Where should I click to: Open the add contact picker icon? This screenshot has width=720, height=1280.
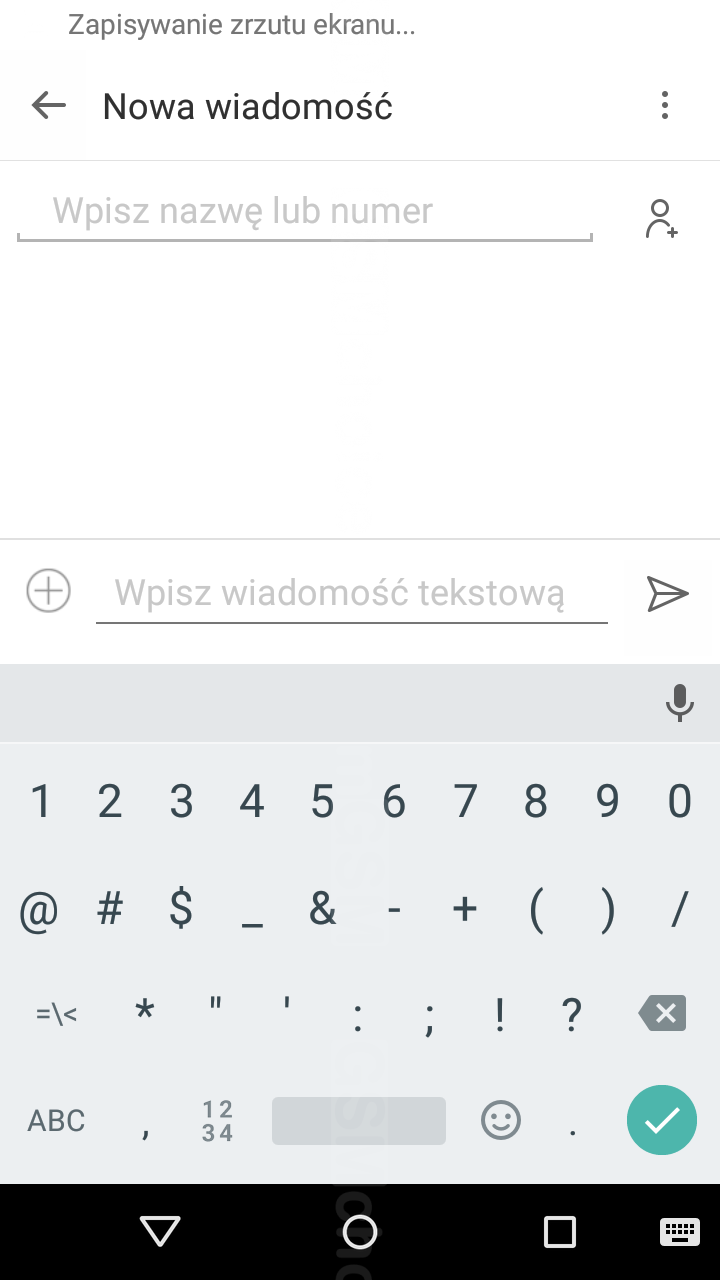(x=661, y=218)
